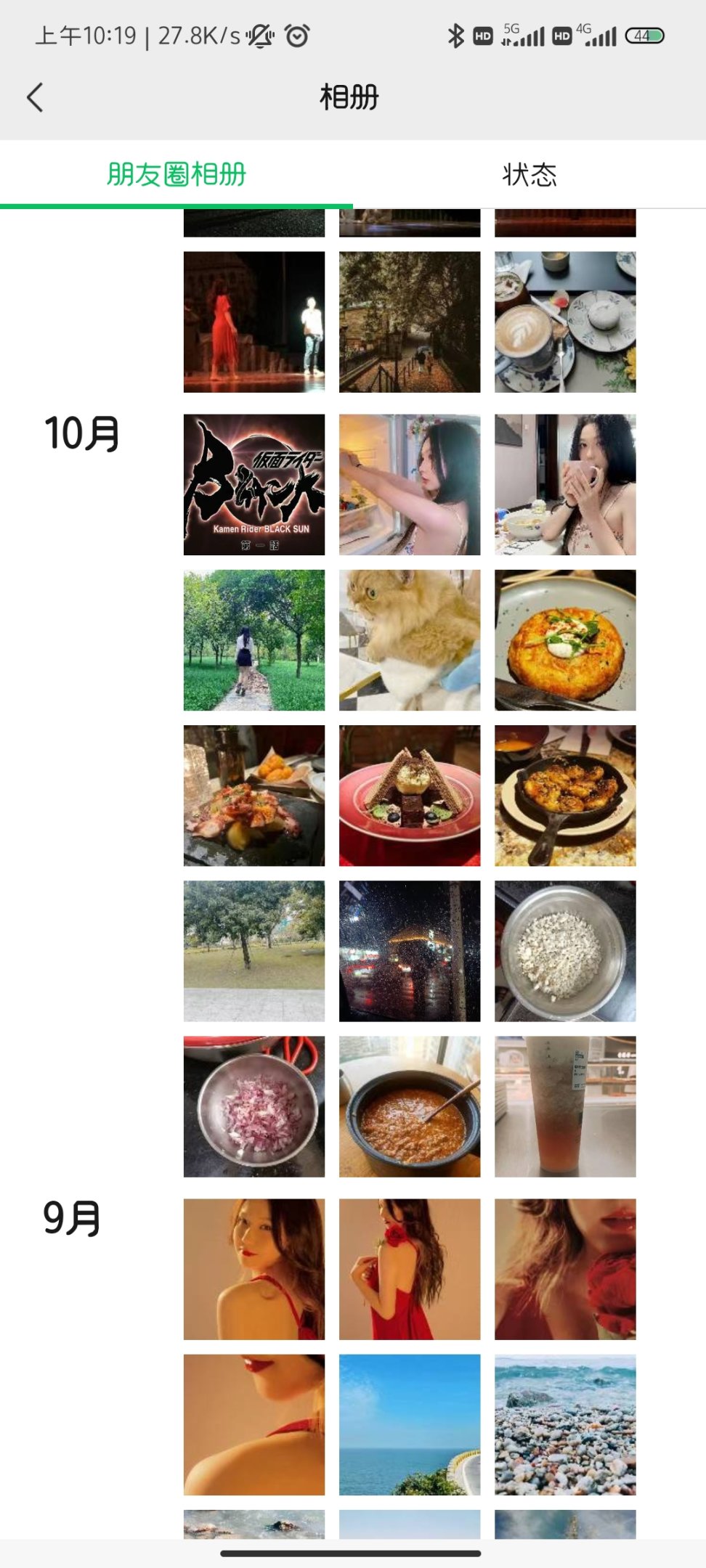Screen dimensions: 706x1568
Task: View the orange fluffy cat photo
Action: tap(410, 640)
